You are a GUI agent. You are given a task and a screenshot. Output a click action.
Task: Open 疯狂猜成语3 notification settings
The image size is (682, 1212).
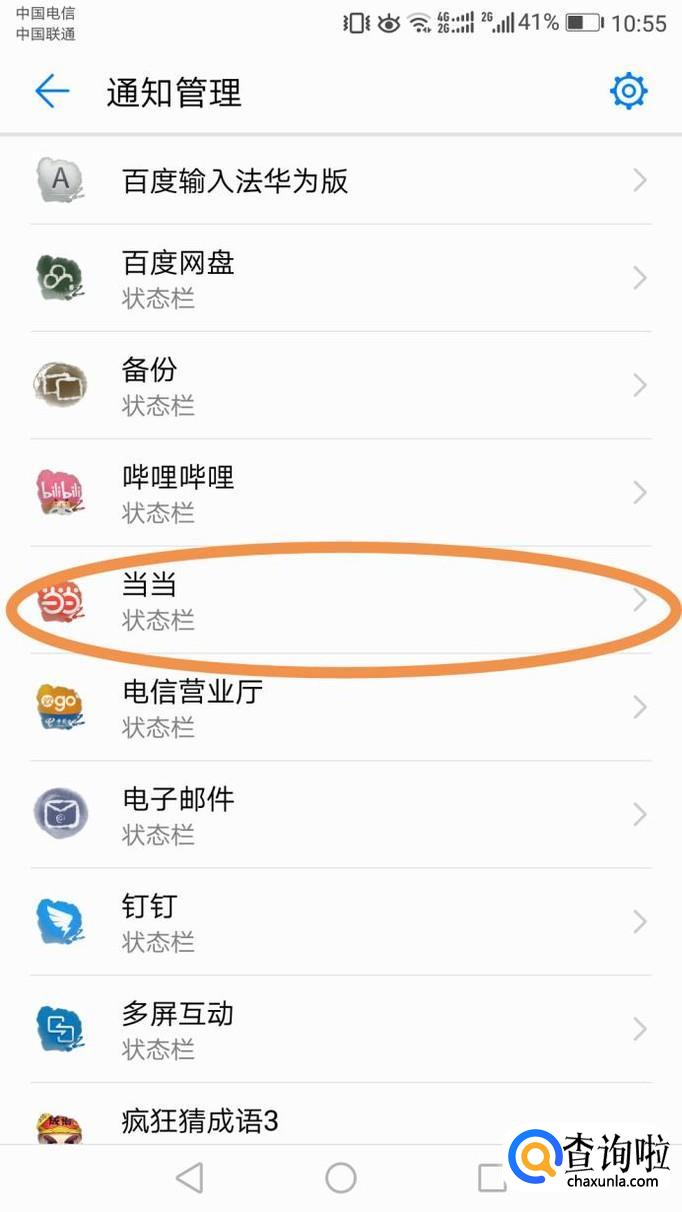pos(340,1122)
